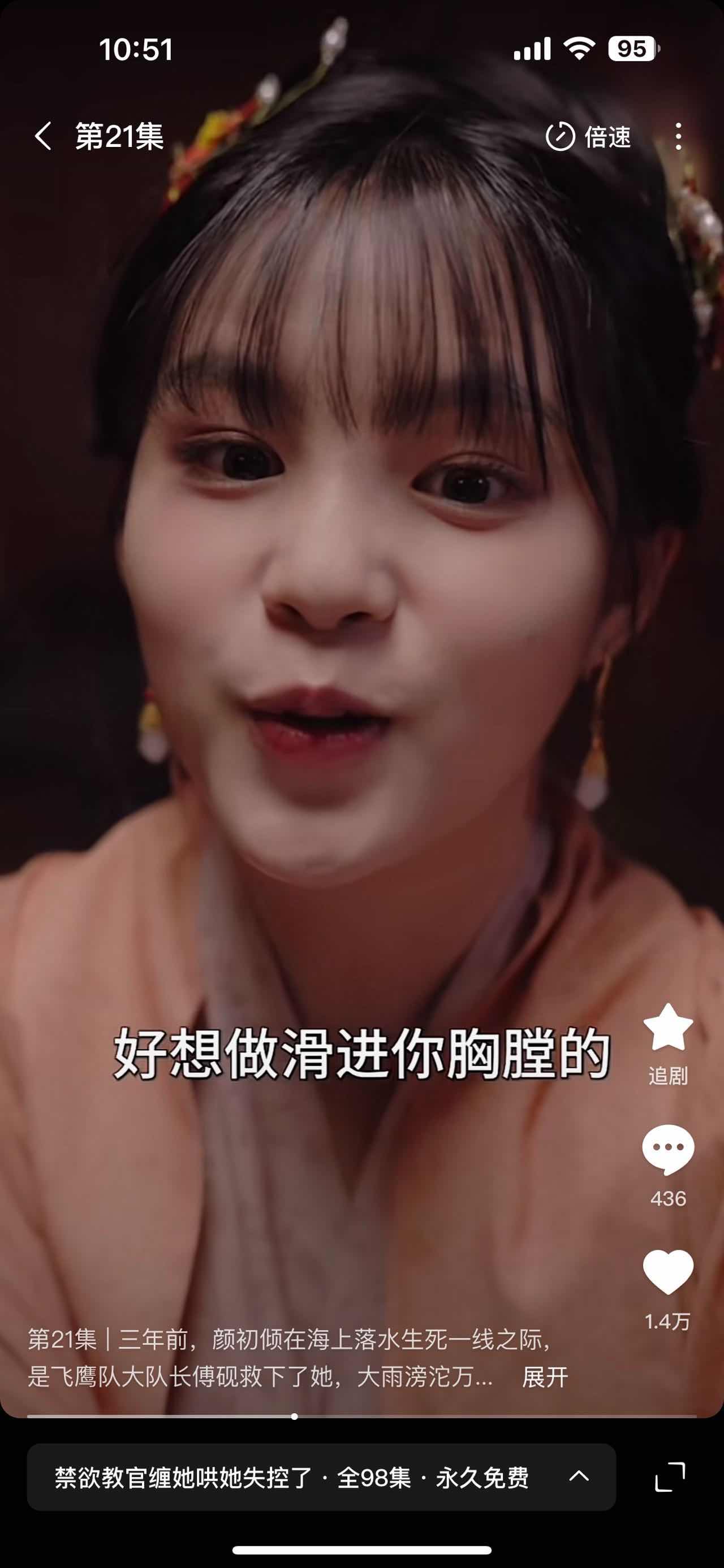
Task: Go back from episode 21
Action: (x=42, y=136)
